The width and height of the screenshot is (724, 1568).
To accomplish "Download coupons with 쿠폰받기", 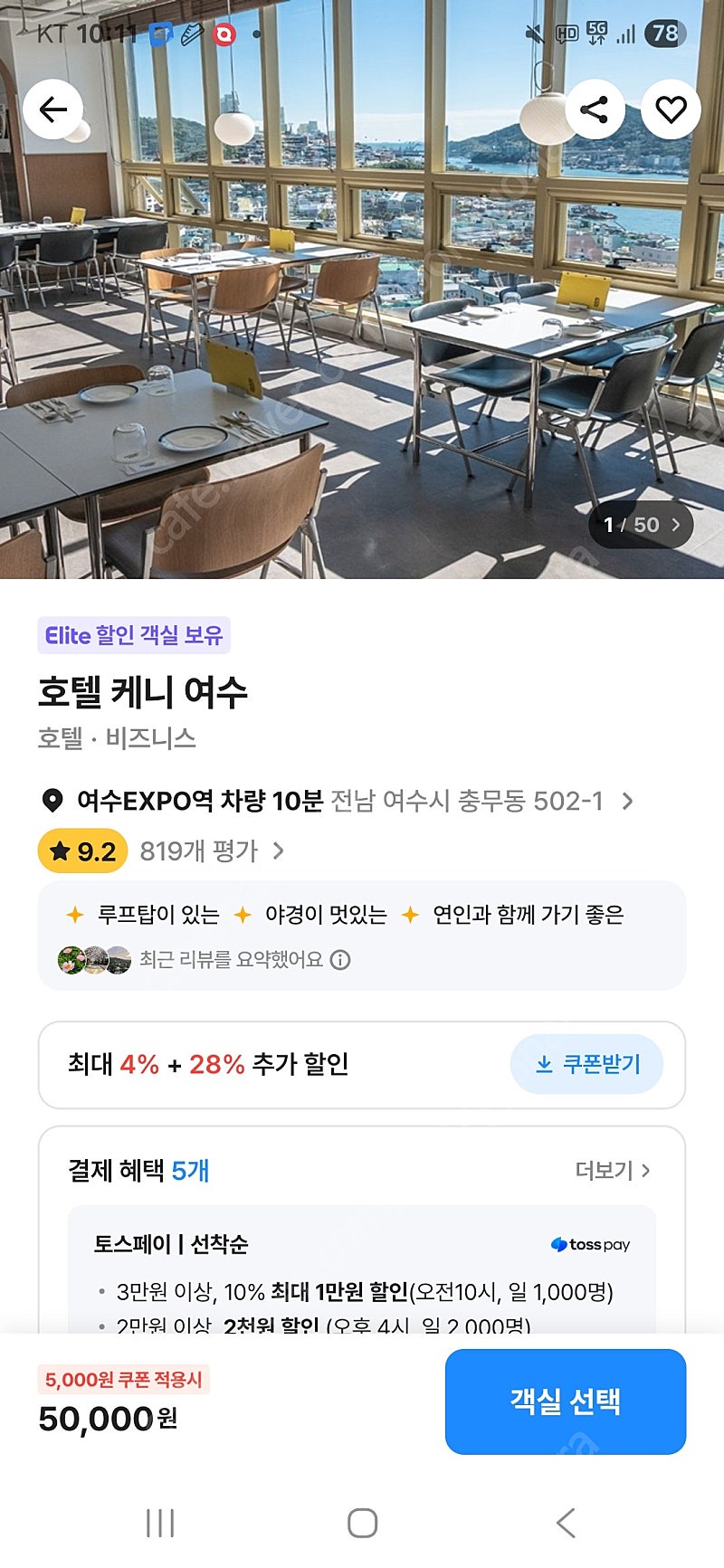I will click(x=587, y=1064).
